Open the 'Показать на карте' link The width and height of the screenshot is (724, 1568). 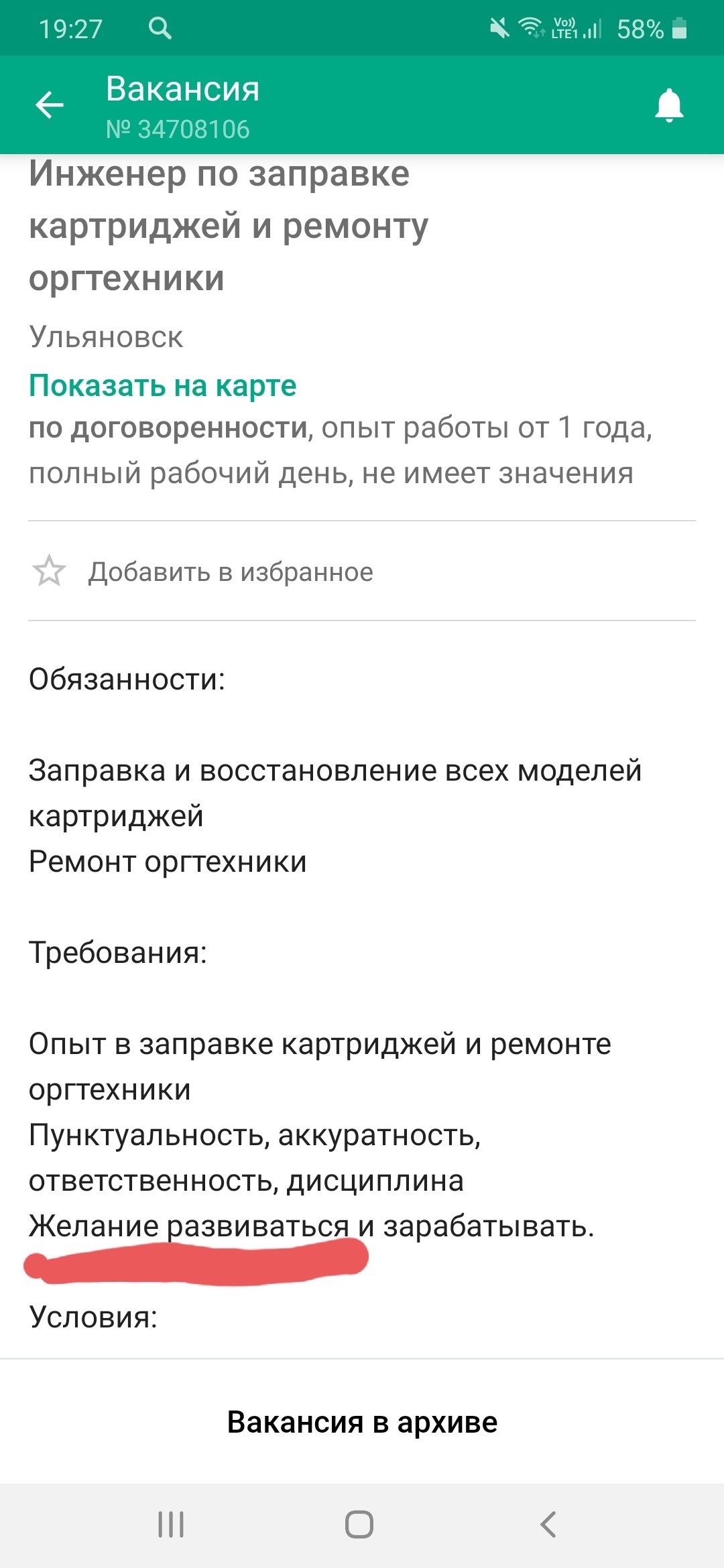[162, 386]
